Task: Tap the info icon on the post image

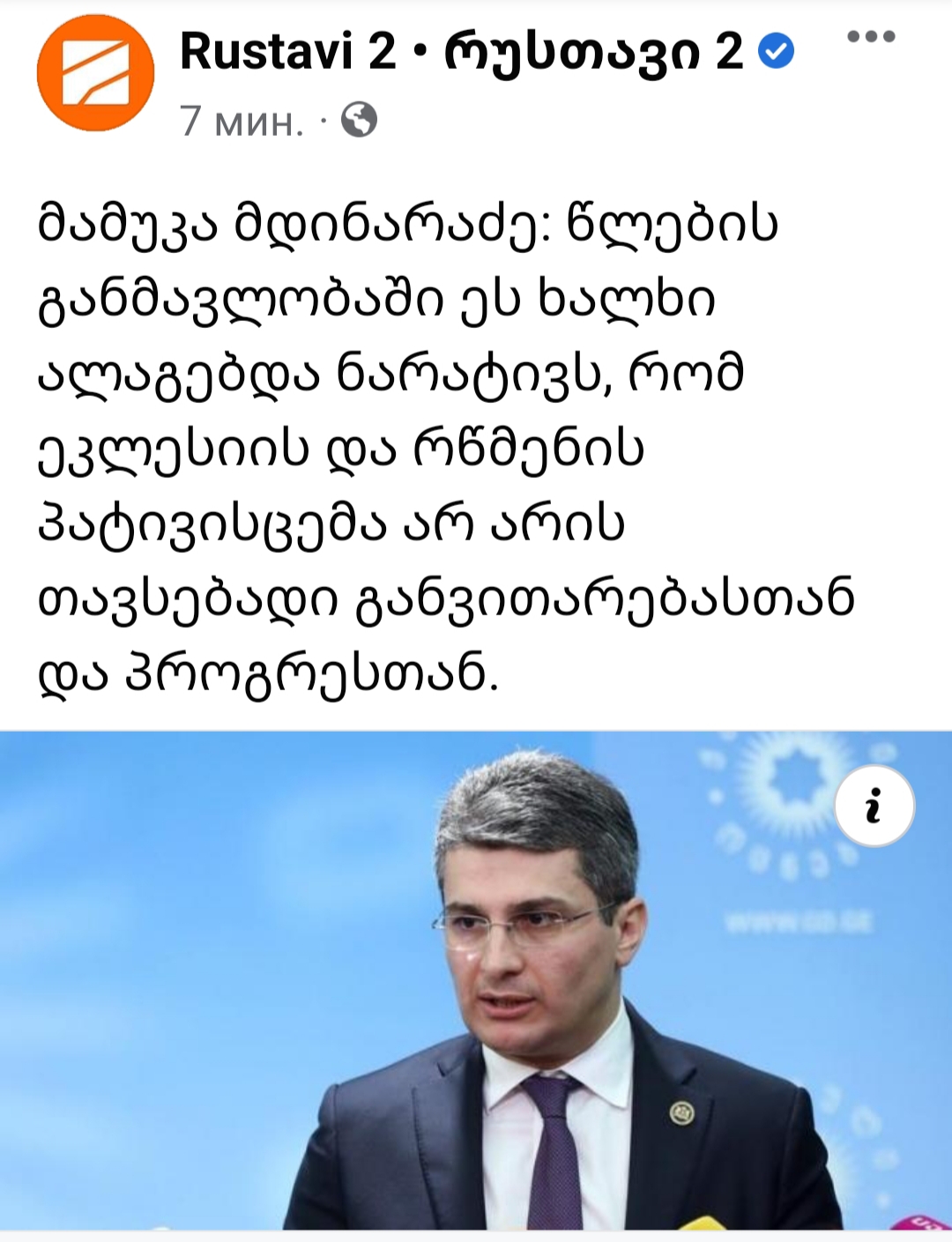Action: pyautogui.click(x=874, y=807)
